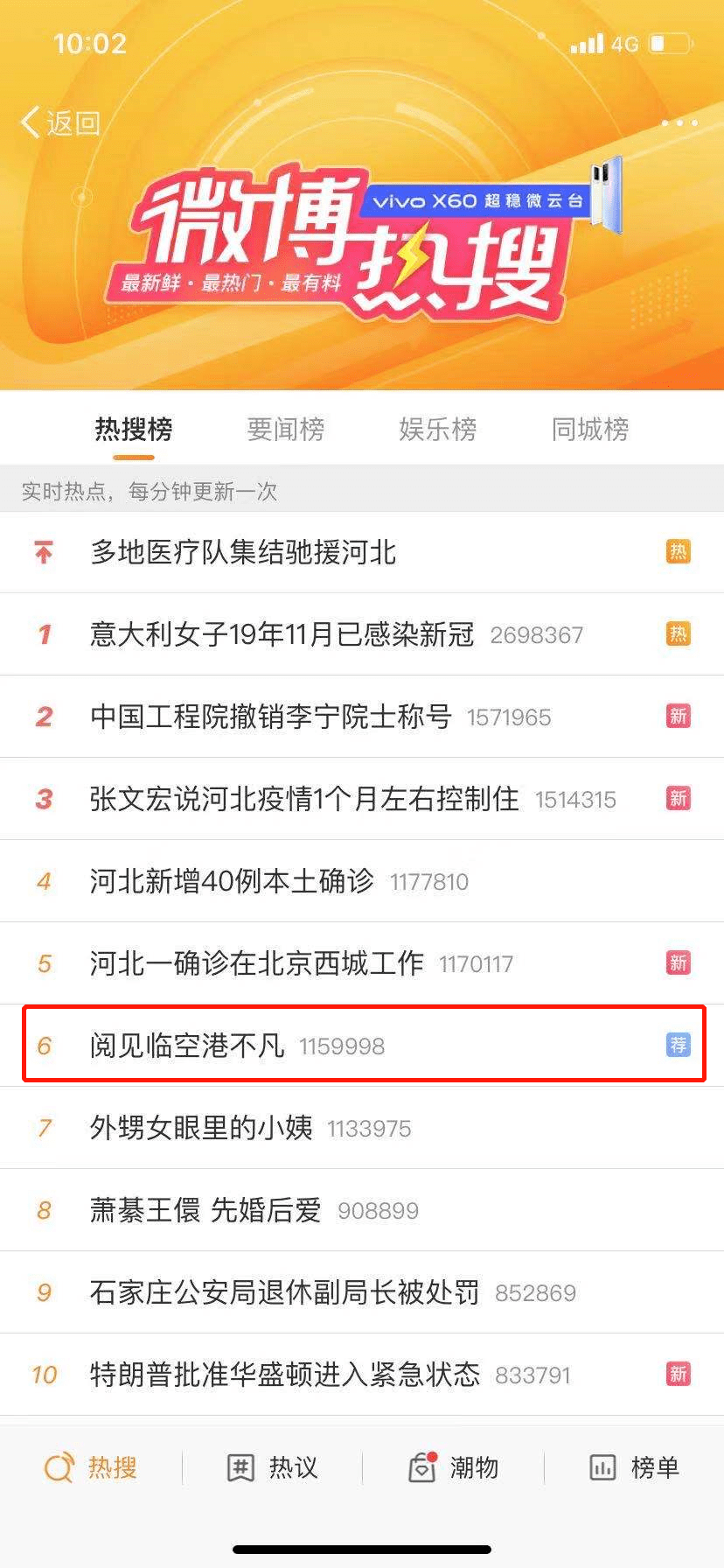Open topic 特朗普批准华盛顿进入紧急状态
724x1568 pixels.
coord(284,1375)
